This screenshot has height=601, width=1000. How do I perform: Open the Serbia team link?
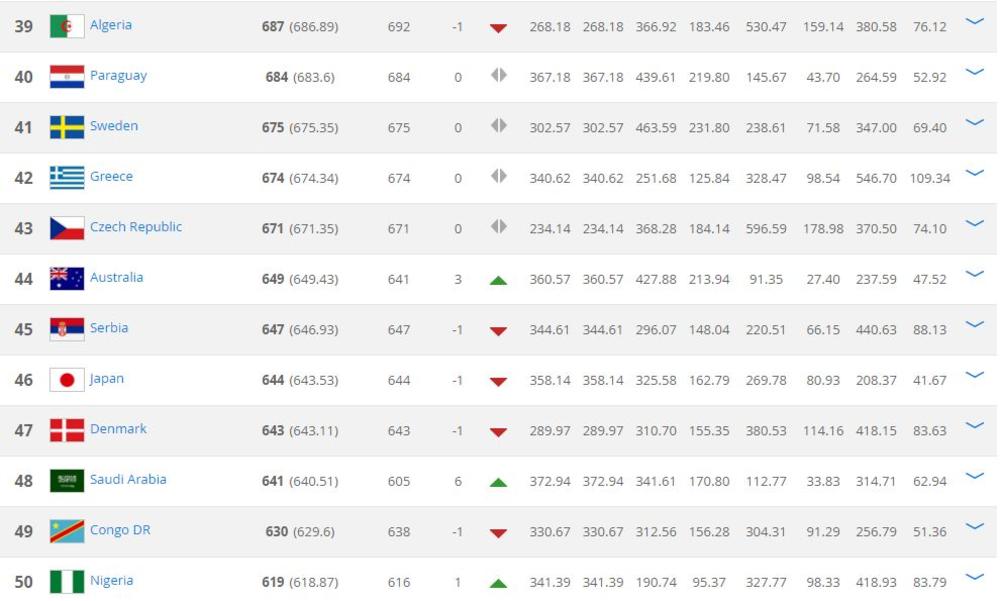[109, 328]
